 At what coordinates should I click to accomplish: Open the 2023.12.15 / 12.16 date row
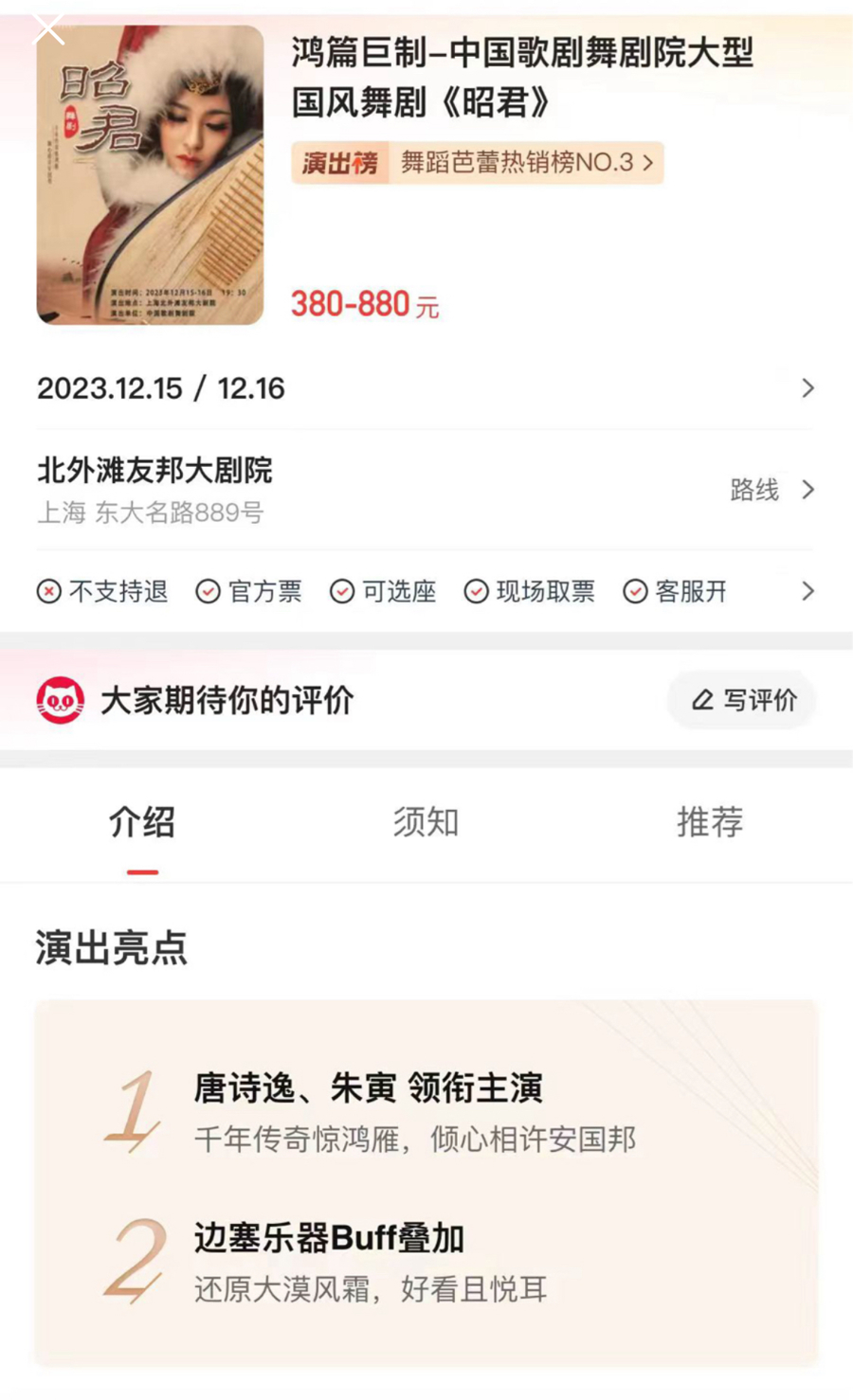tap(426, 388)
